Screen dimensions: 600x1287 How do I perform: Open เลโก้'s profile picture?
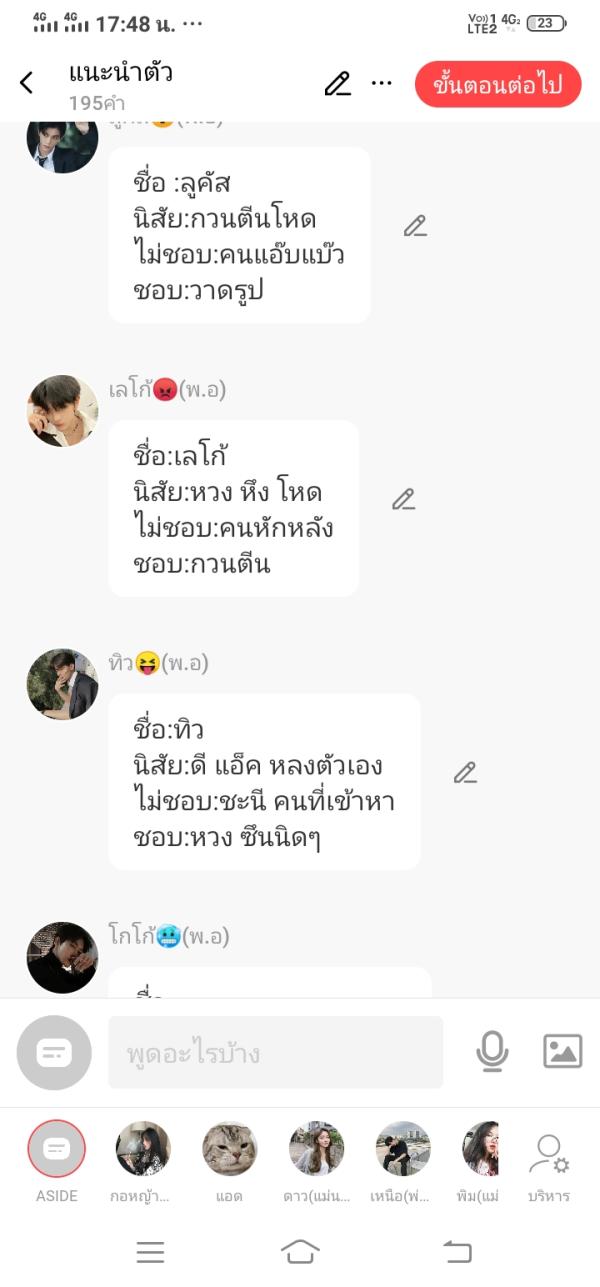[x=62, y=411]
